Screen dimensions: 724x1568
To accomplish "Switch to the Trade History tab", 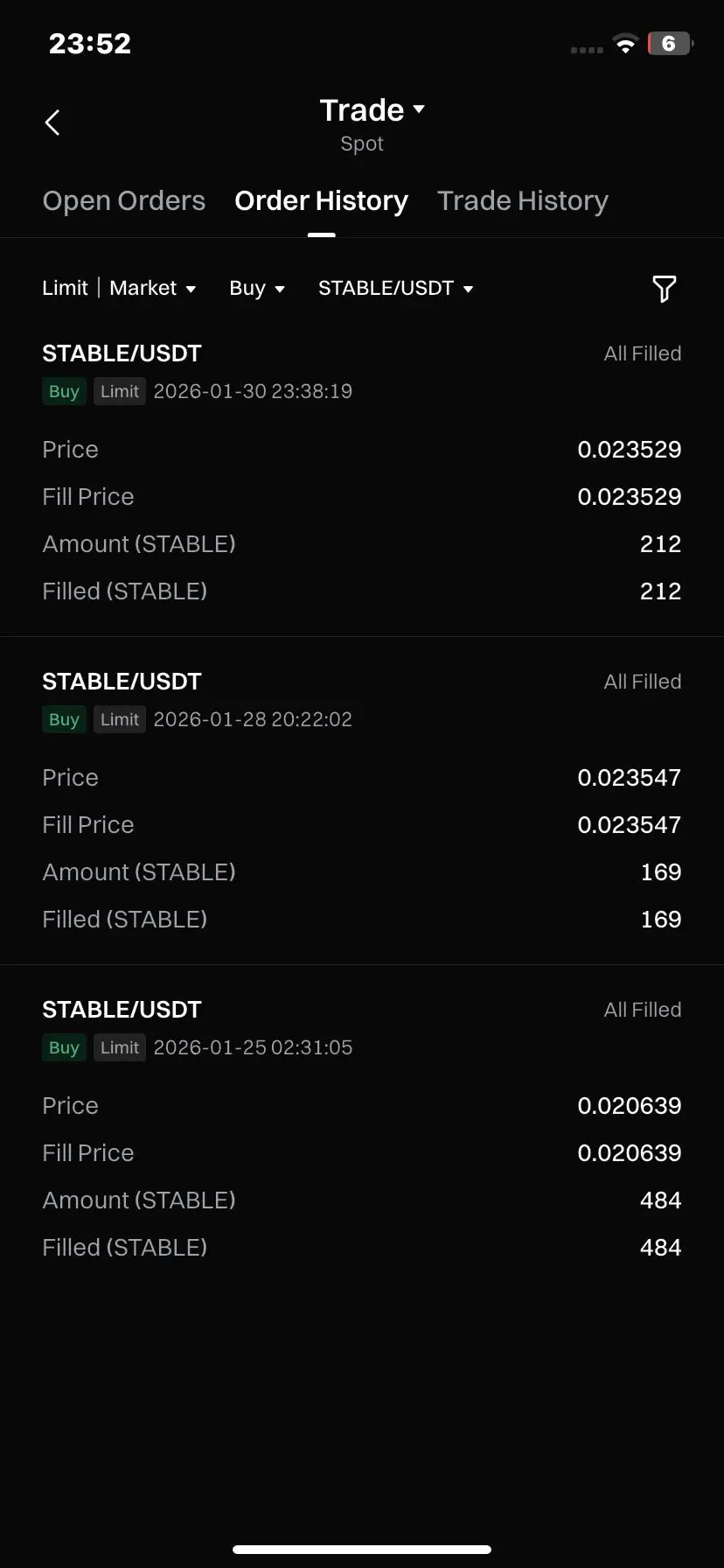I will pos(522,201).
